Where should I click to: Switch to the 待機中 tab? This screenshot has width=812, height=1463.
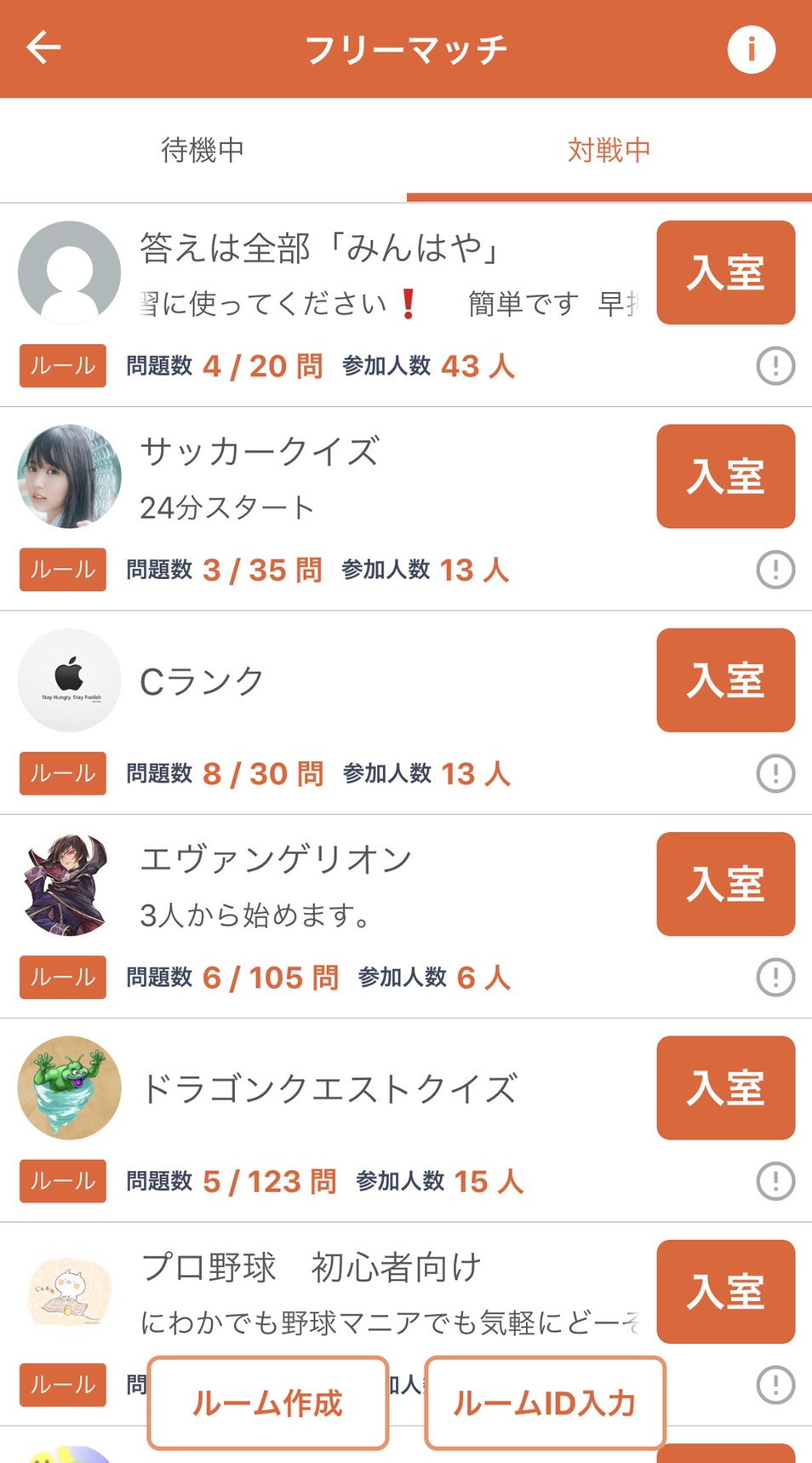click(x=203, y=150)
